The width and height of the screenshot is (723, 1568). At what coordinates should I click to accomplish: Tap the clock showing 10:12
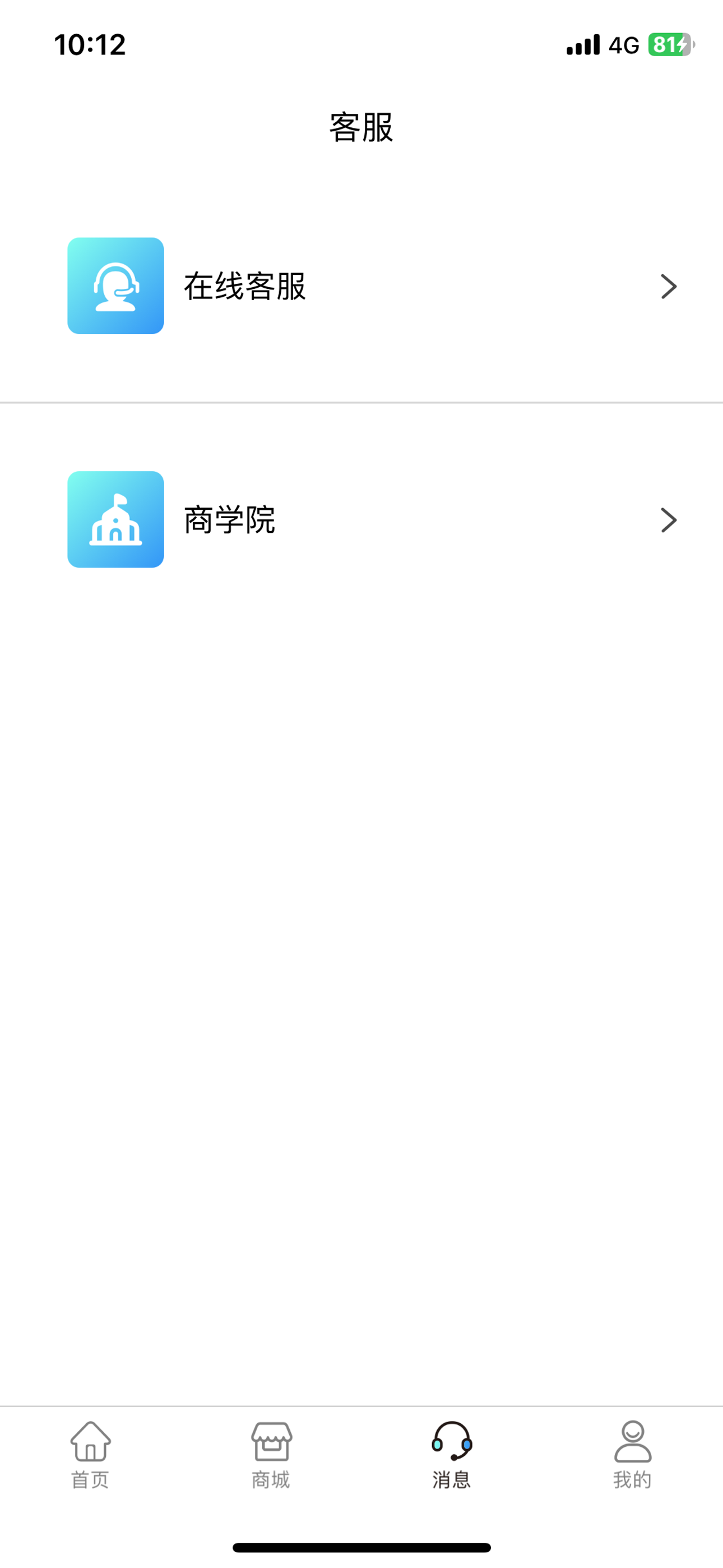coord(89,44)
